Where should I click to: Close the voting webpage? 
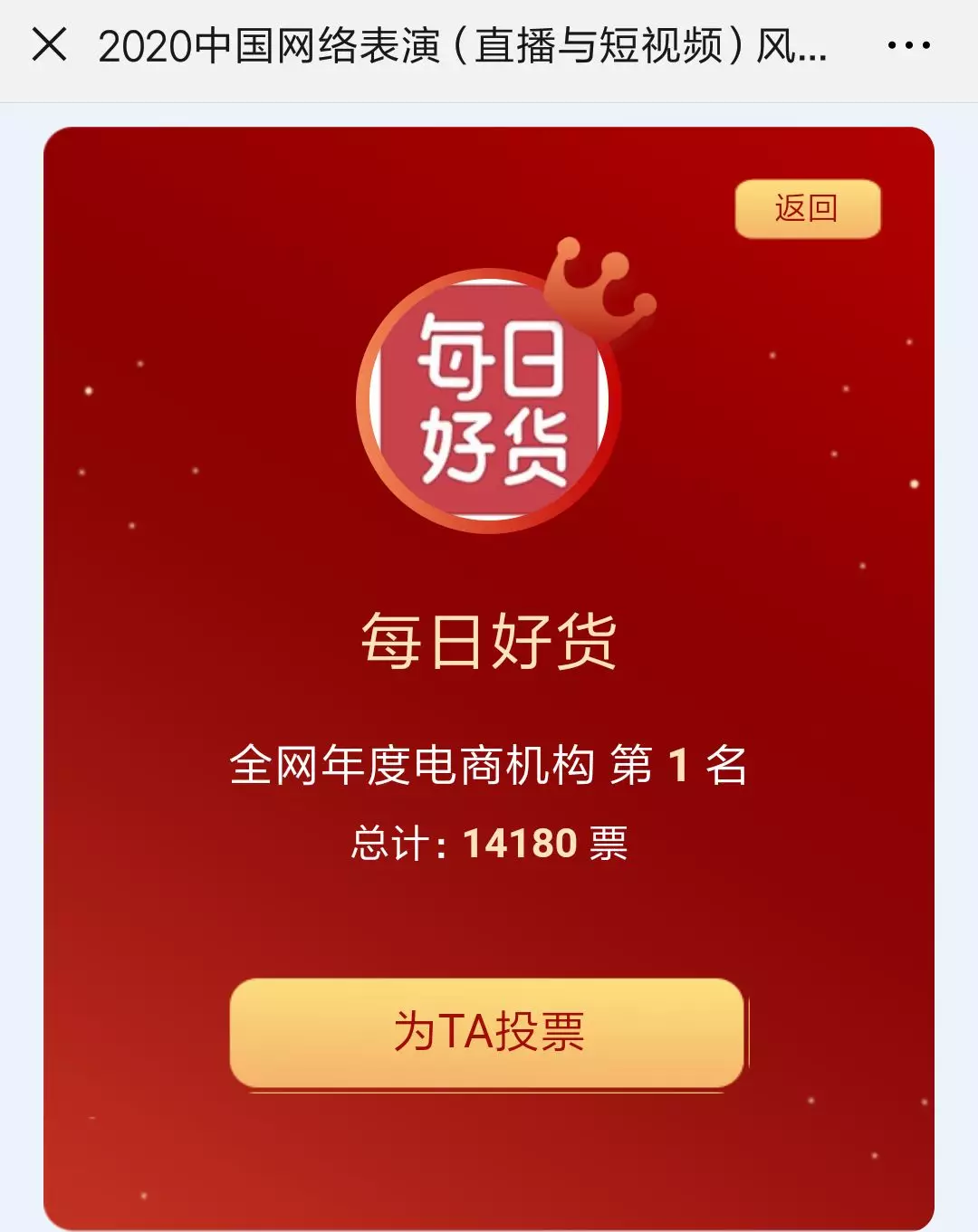49,44
